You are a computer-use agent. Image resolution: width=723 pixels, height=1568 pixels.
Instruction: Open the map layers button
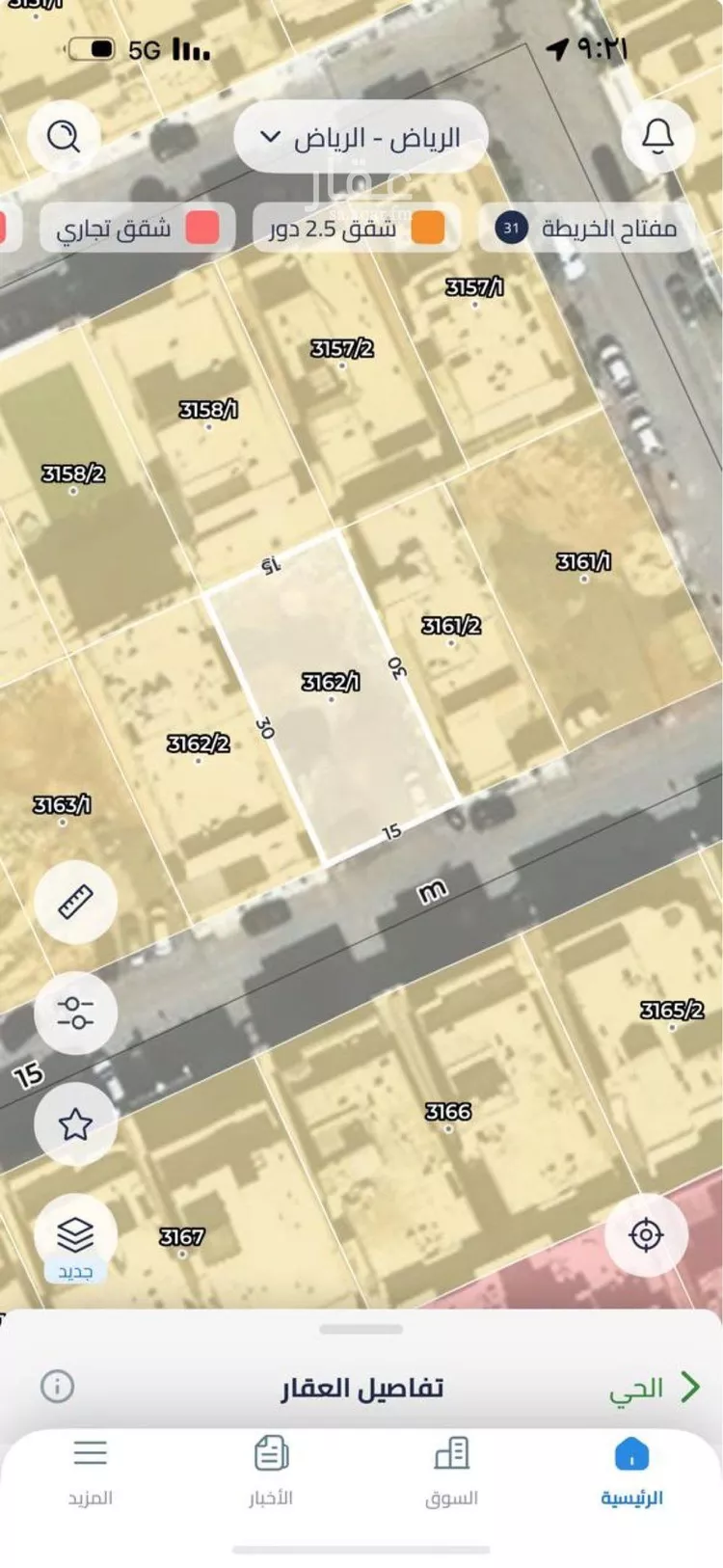75,1235
